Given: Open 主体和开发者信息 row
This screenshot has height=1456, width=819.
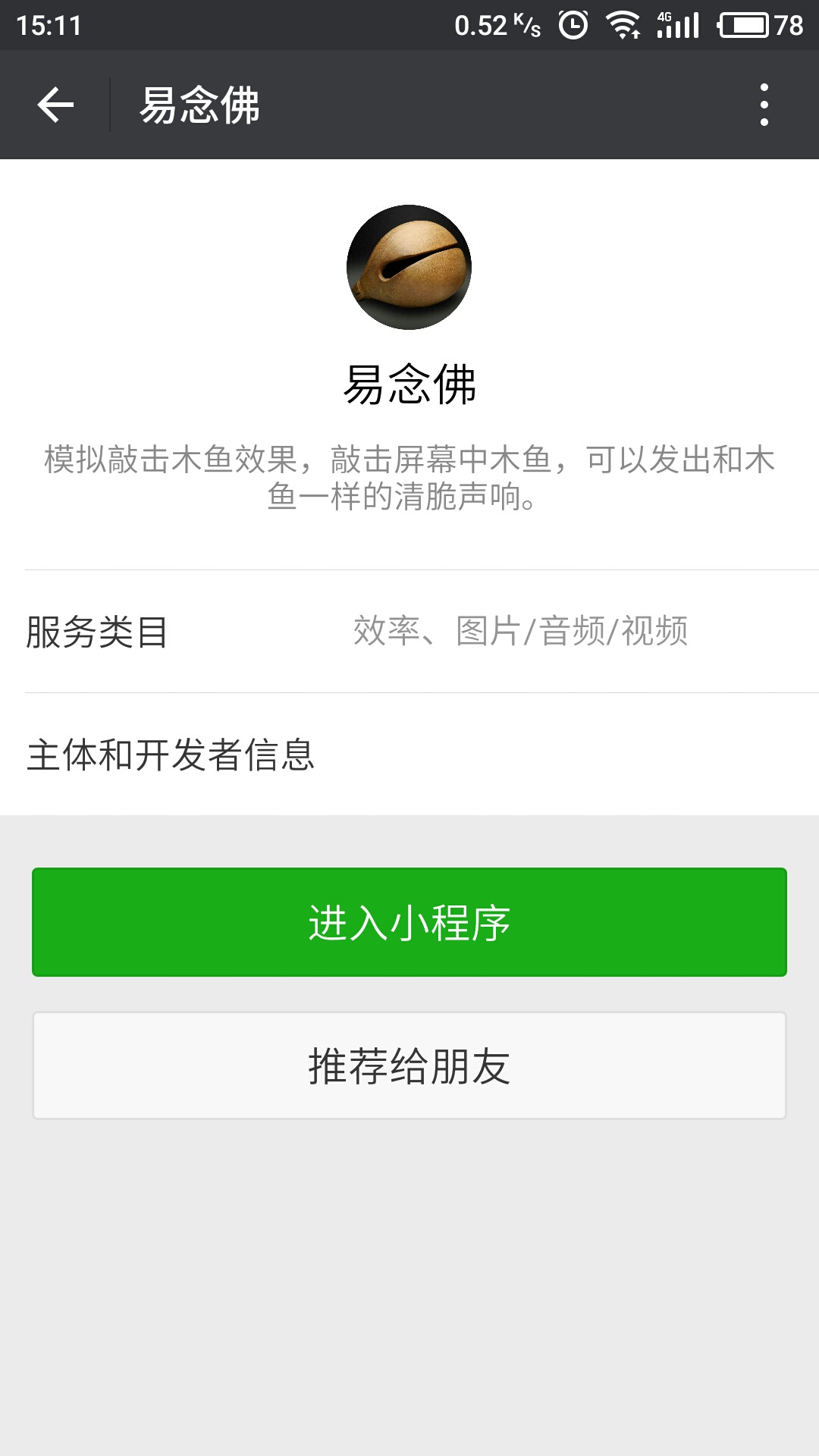Looking at the screenshot, I should point(409,755).
